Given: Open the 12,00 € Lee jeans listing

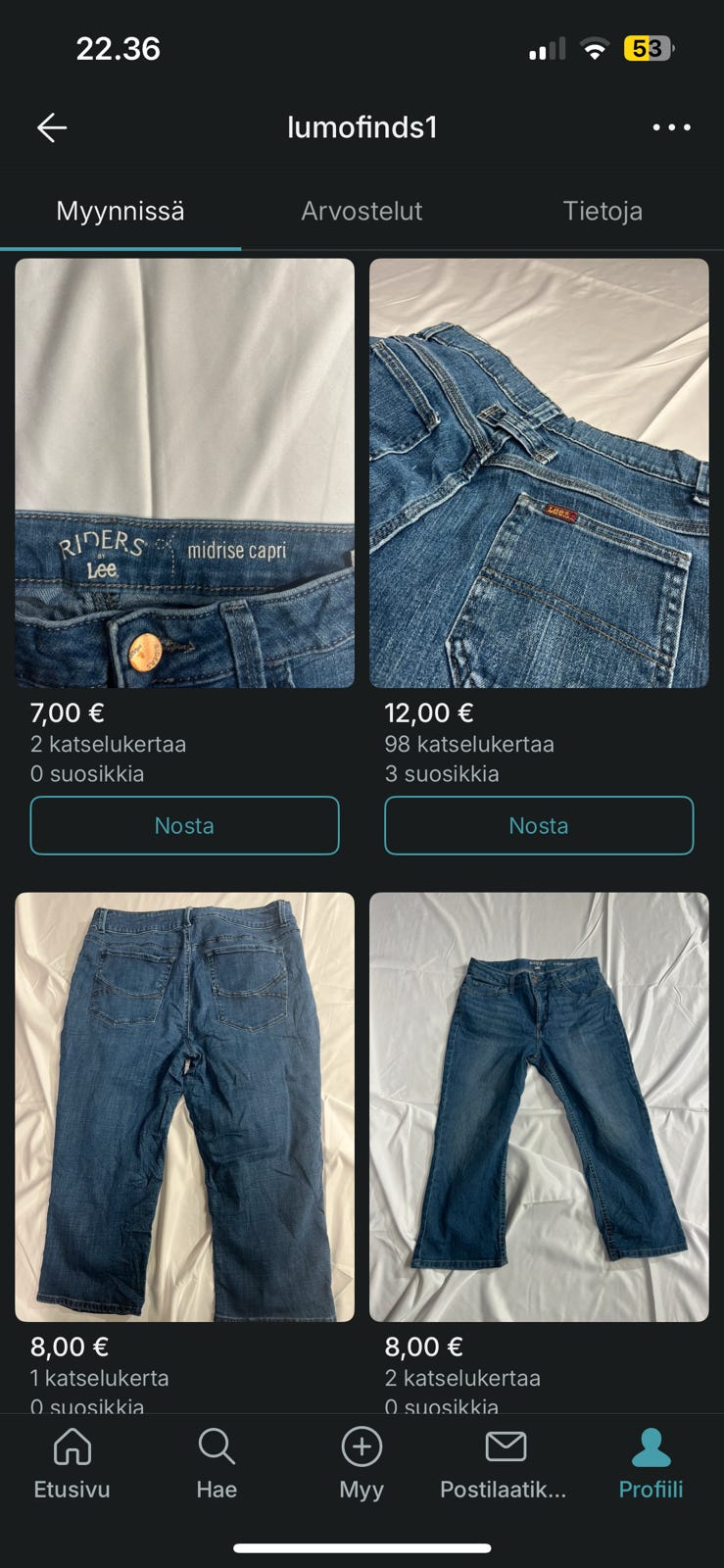Looking at the screenshot, I should (539, 472).
